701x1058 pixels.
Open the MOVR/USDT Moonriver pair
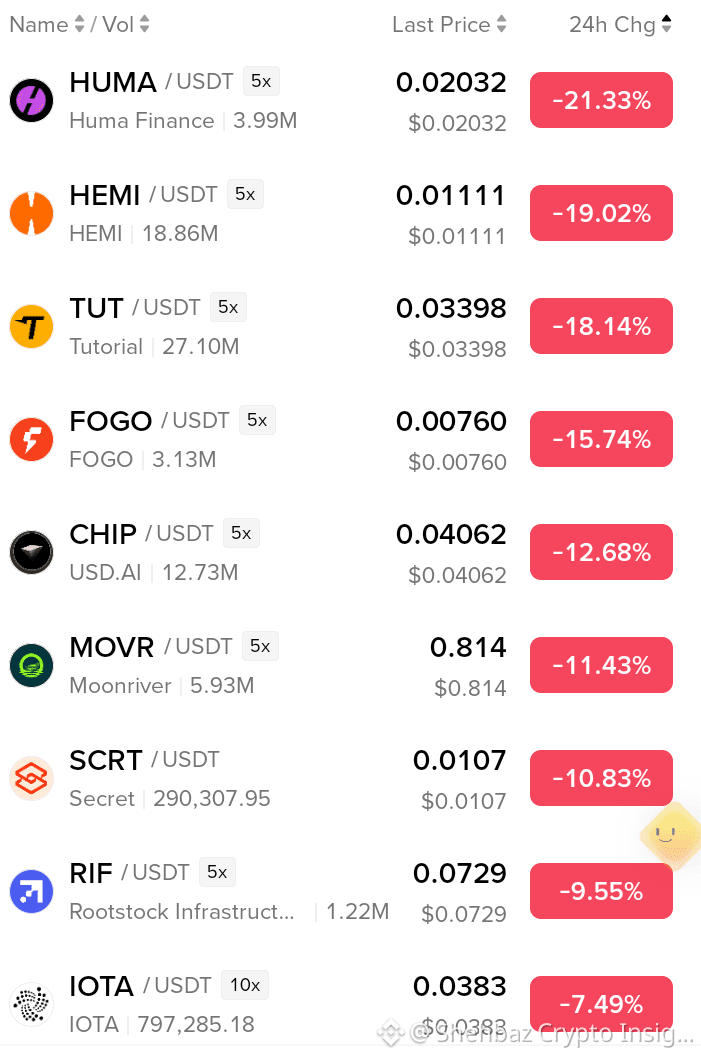[341, 666]
